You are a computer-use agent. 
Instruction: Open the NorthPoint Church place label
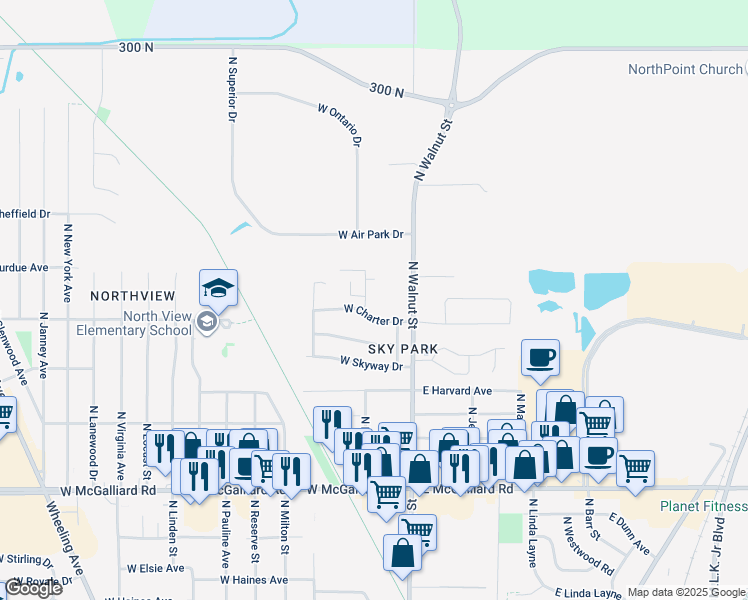pos(685,69)
